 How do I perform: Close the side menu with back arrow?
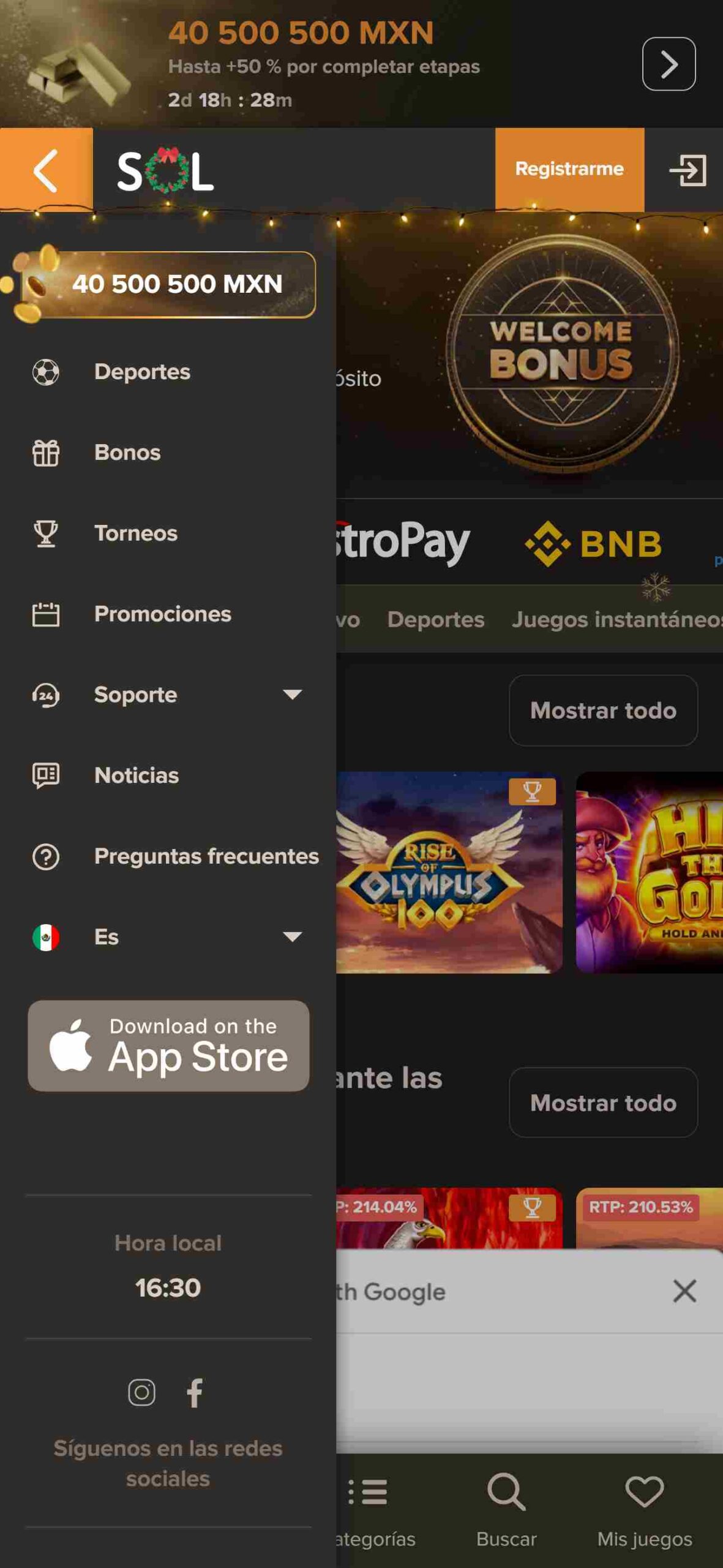(x=46, y=170)
